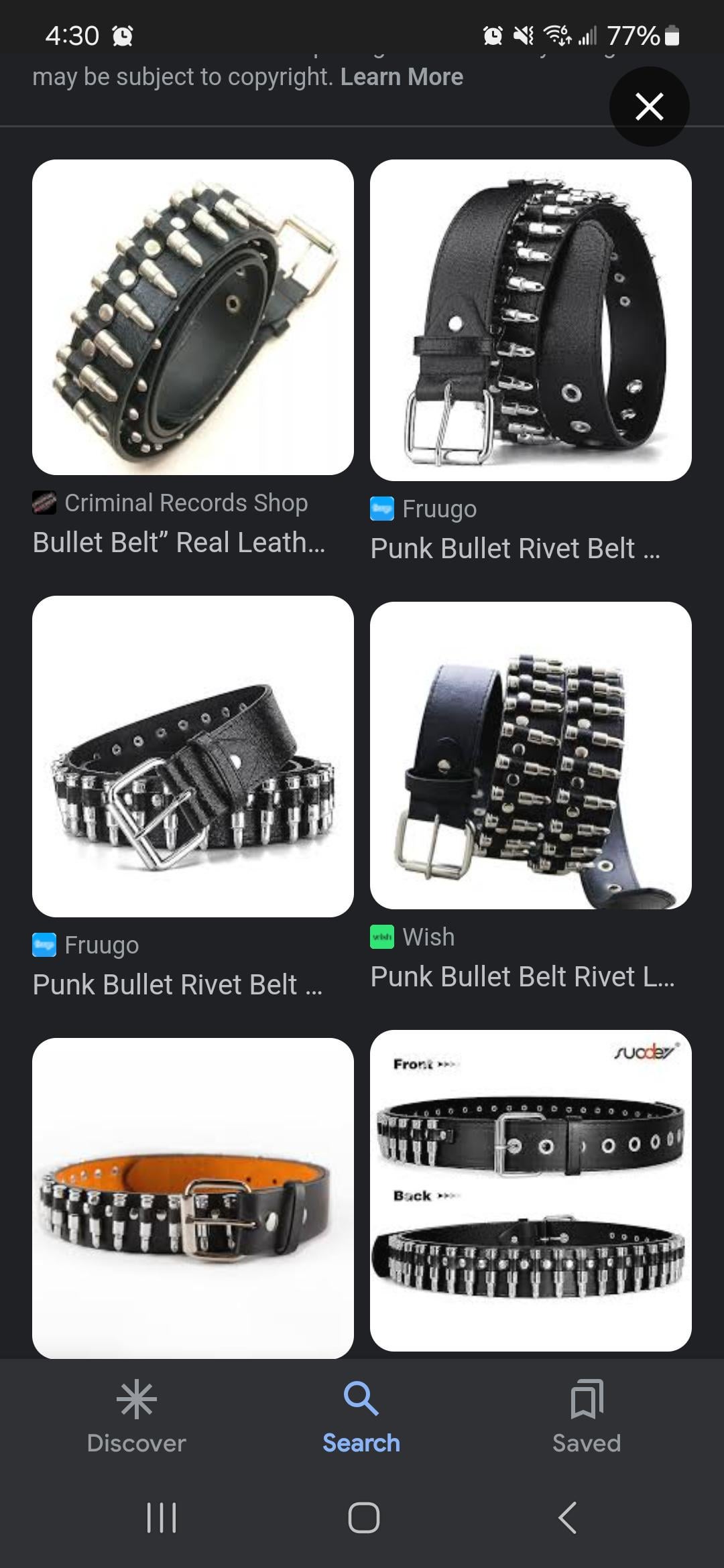
Task: Go to the Saved tab
Action: coord(587,1415)
